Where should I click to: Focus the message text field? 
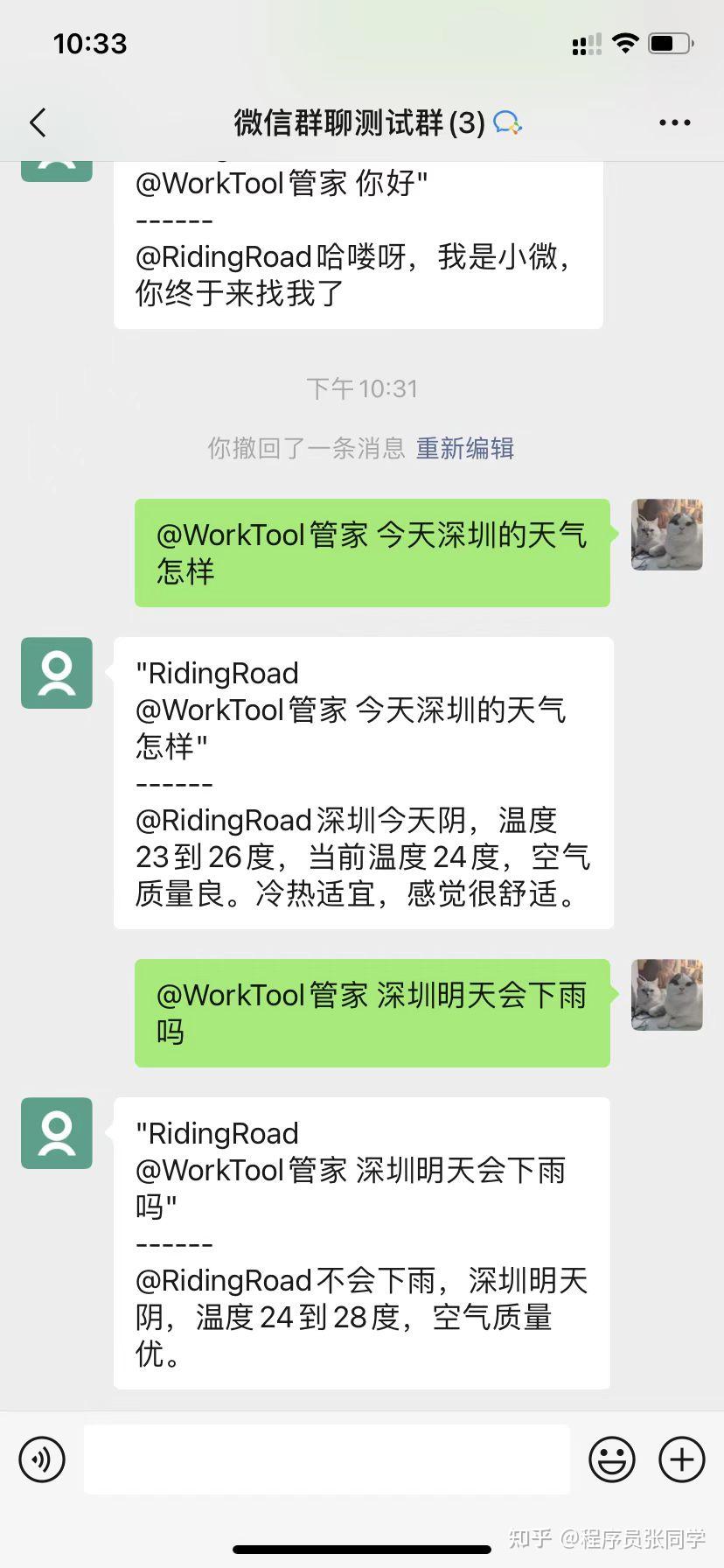pos(327,1459)
